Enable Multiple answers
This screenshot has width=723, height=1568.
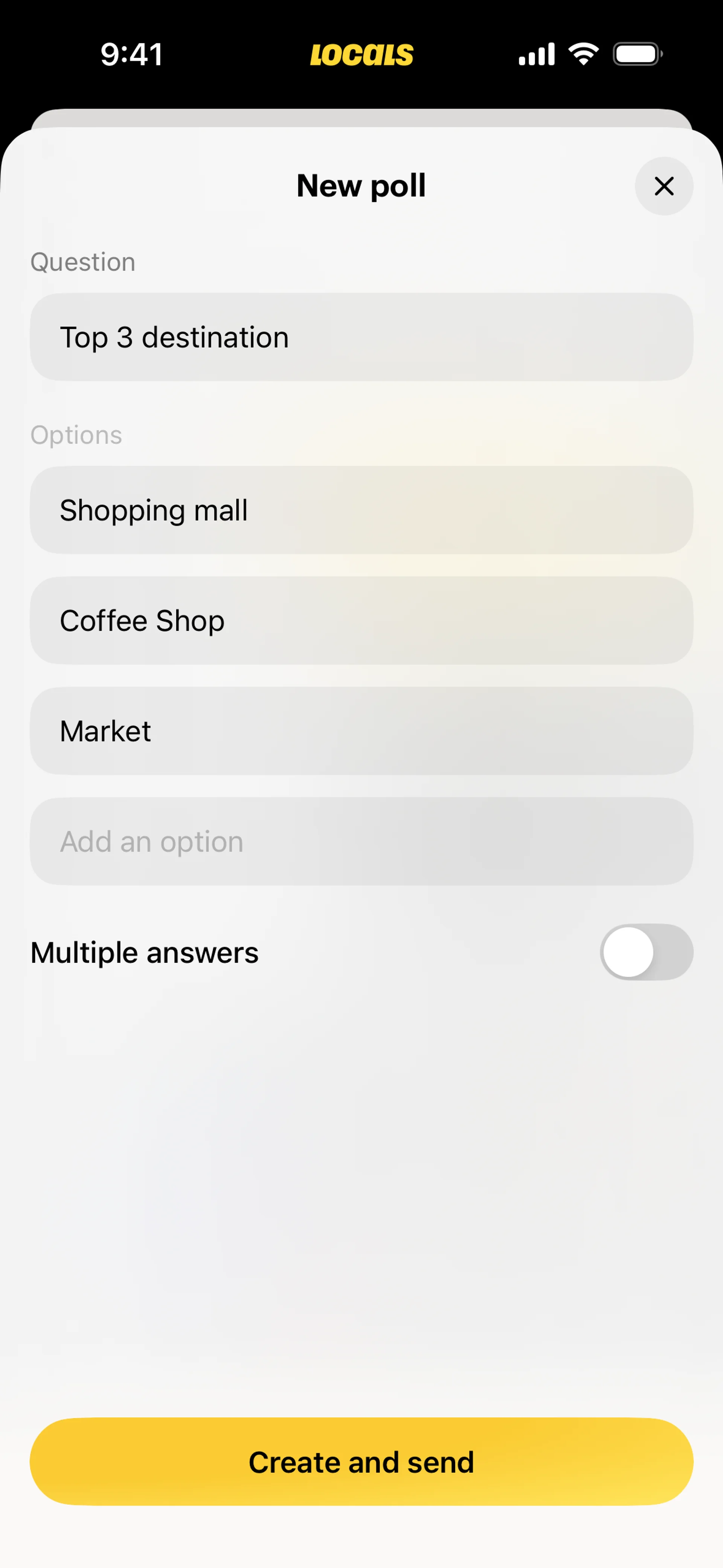(646, 952)
